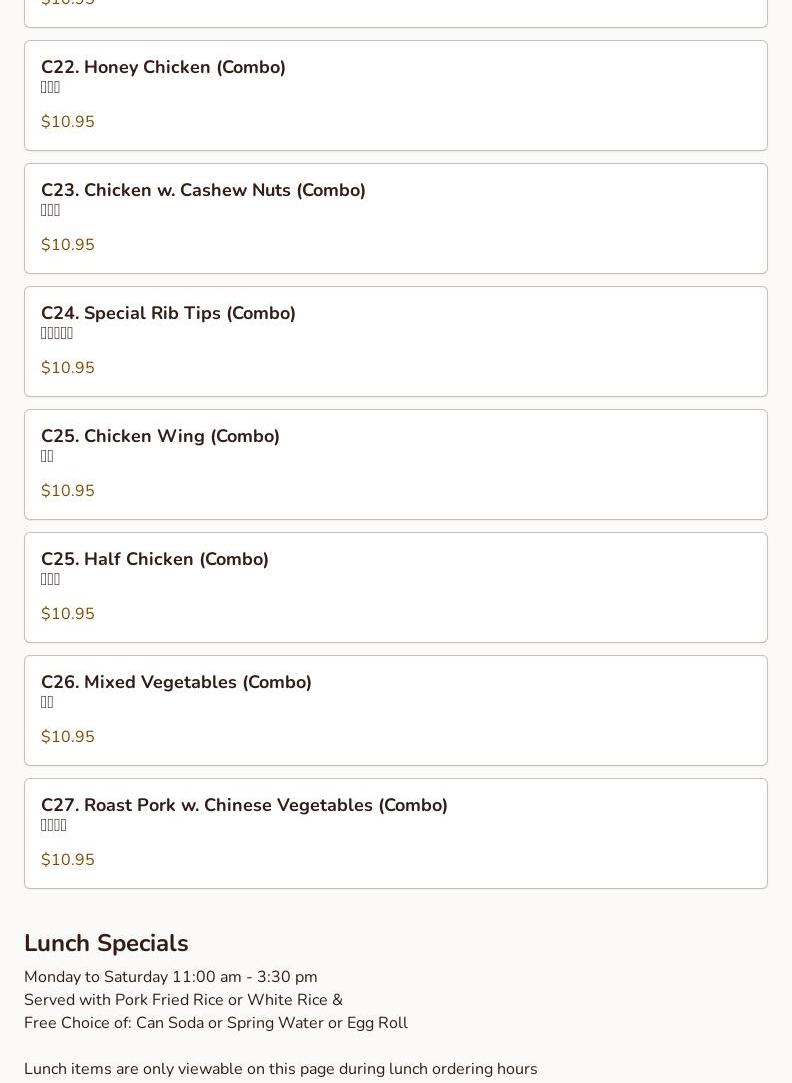Choose C24. Special Rib Tips combo
The width and height of the screenshot is (792, 1083).
click(x=395, y=341)
